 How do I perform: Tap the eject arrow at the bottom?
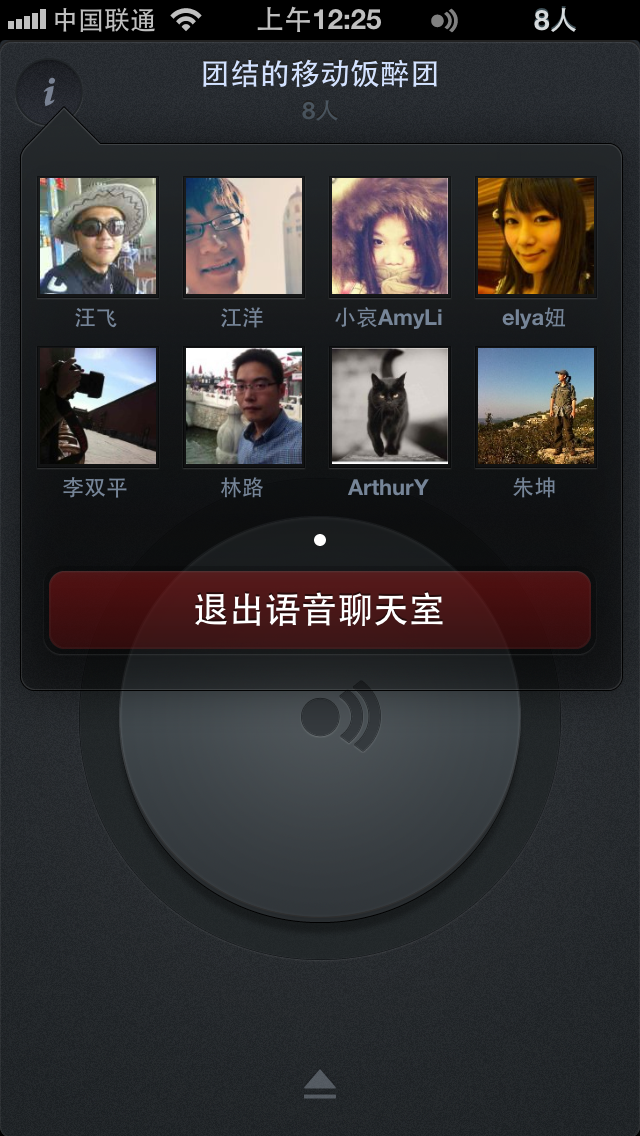point(320,1084)
